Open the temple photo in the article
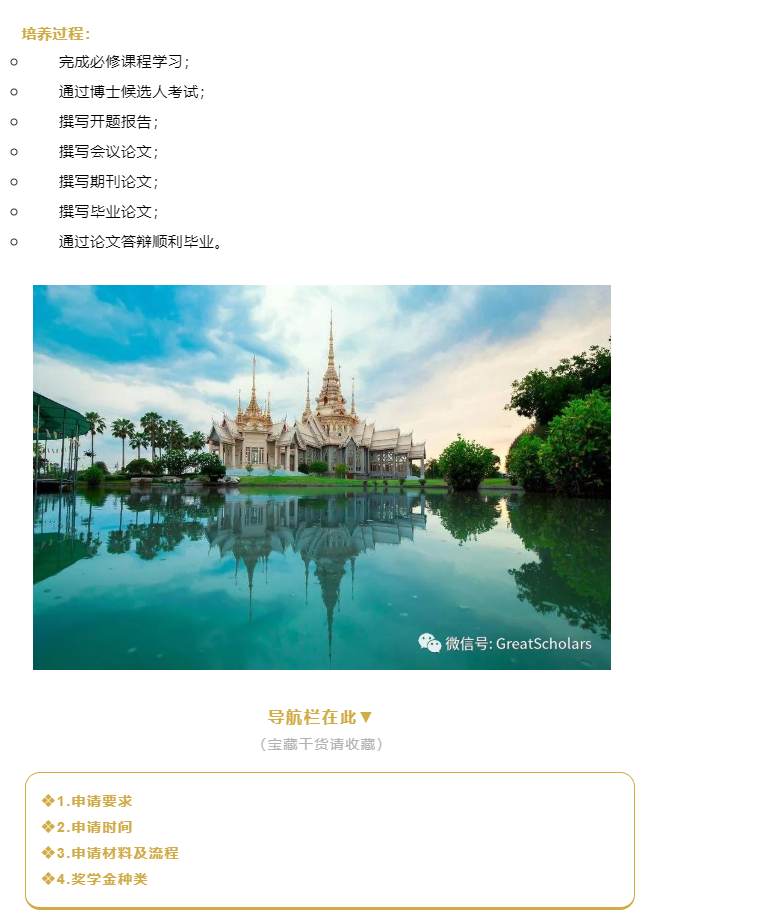Image resolution: width=757 pixels, height=924 pixels. [321, 477]
